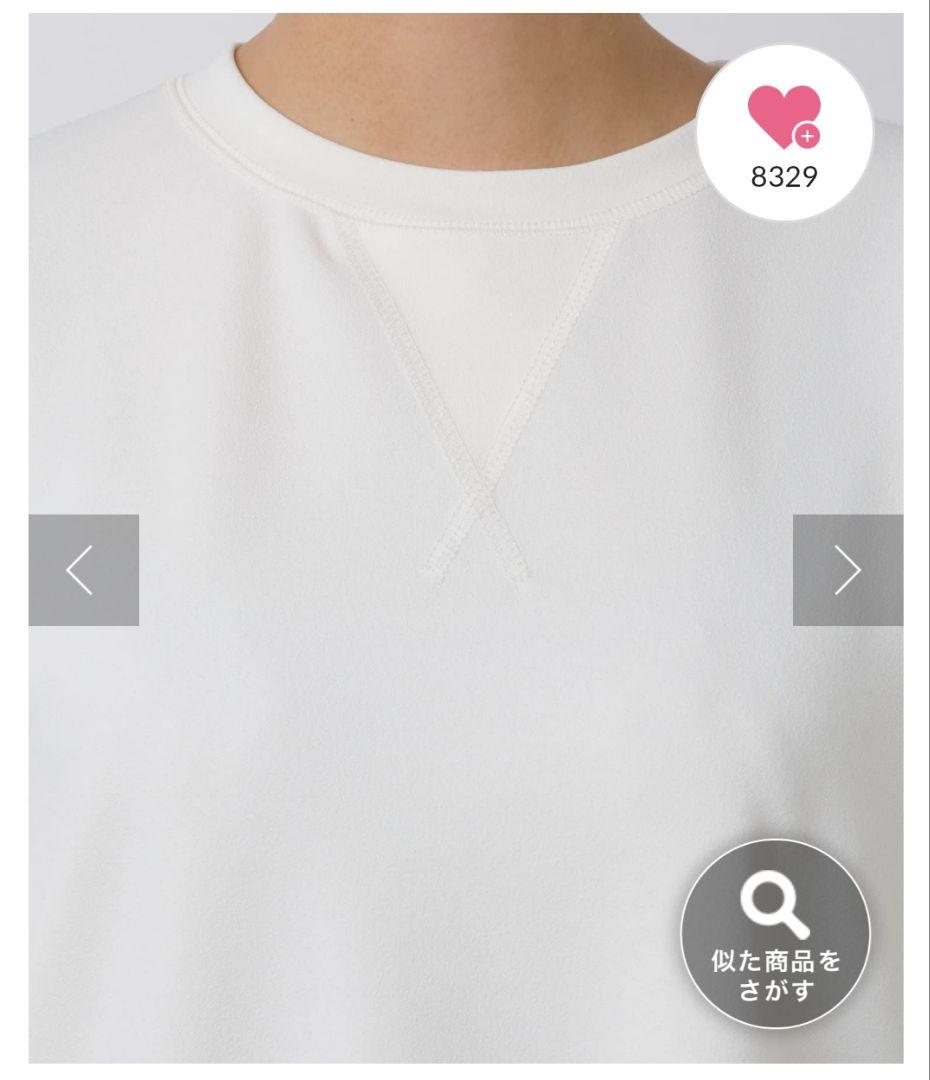Screen dimensions: 930x1080
Task: Add this item to favorites with heart
Action: (784, 120)
